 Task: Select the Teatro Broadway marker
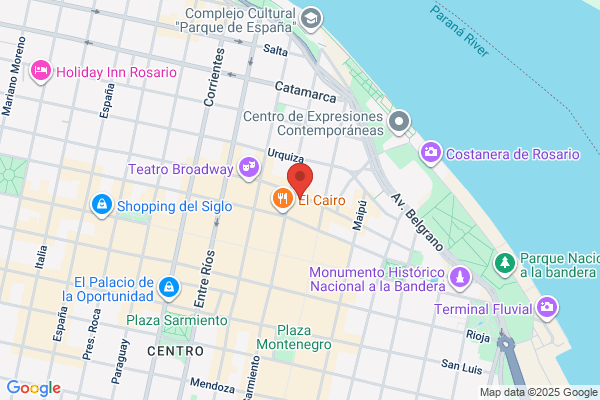pyautogui.click(x=249, y=168)
